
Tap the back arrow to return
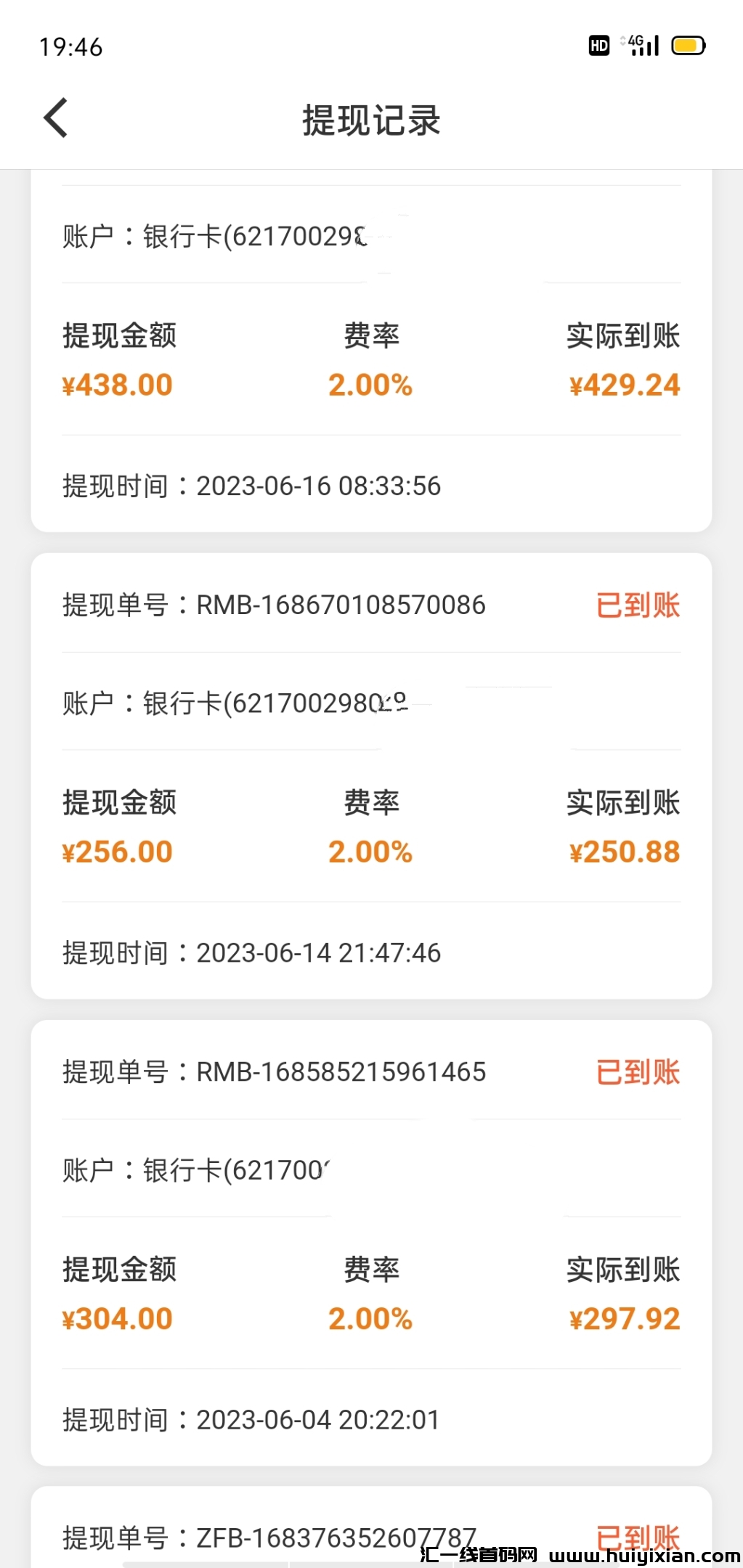[x=57, y=116]
